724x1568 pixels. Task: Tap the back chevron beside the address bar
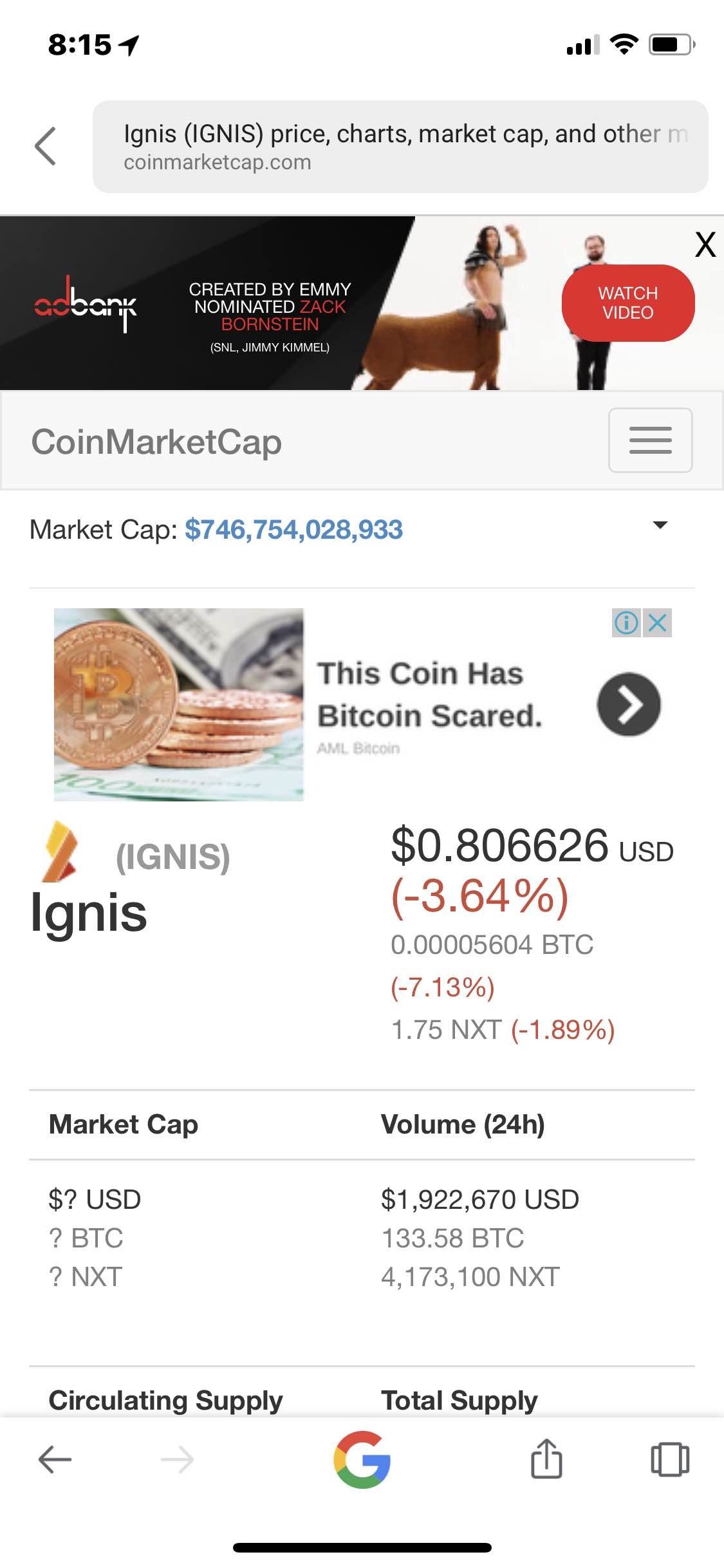click(46, 146)
